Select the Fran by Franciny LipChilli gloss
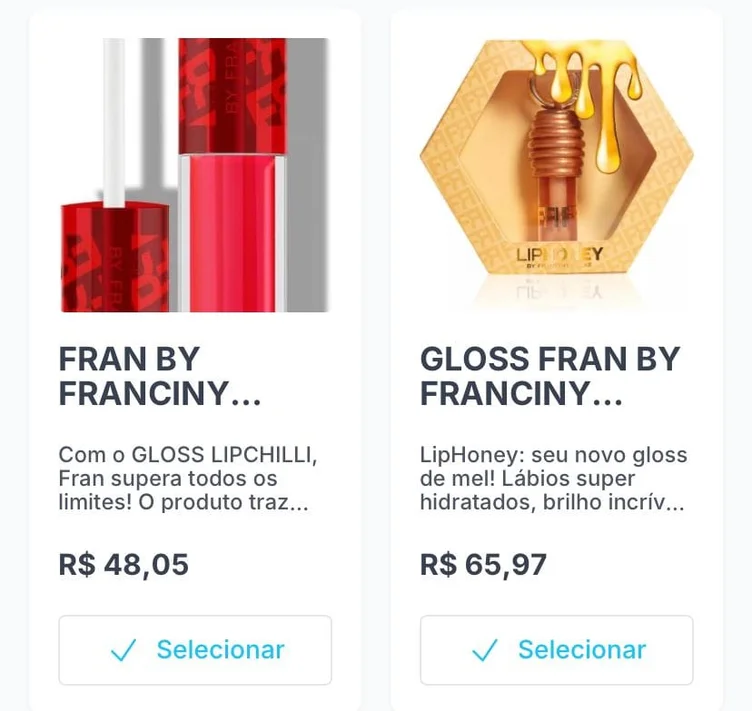This screenshot has height=711, width=752. pyautogui.click(x=195, y=650)
